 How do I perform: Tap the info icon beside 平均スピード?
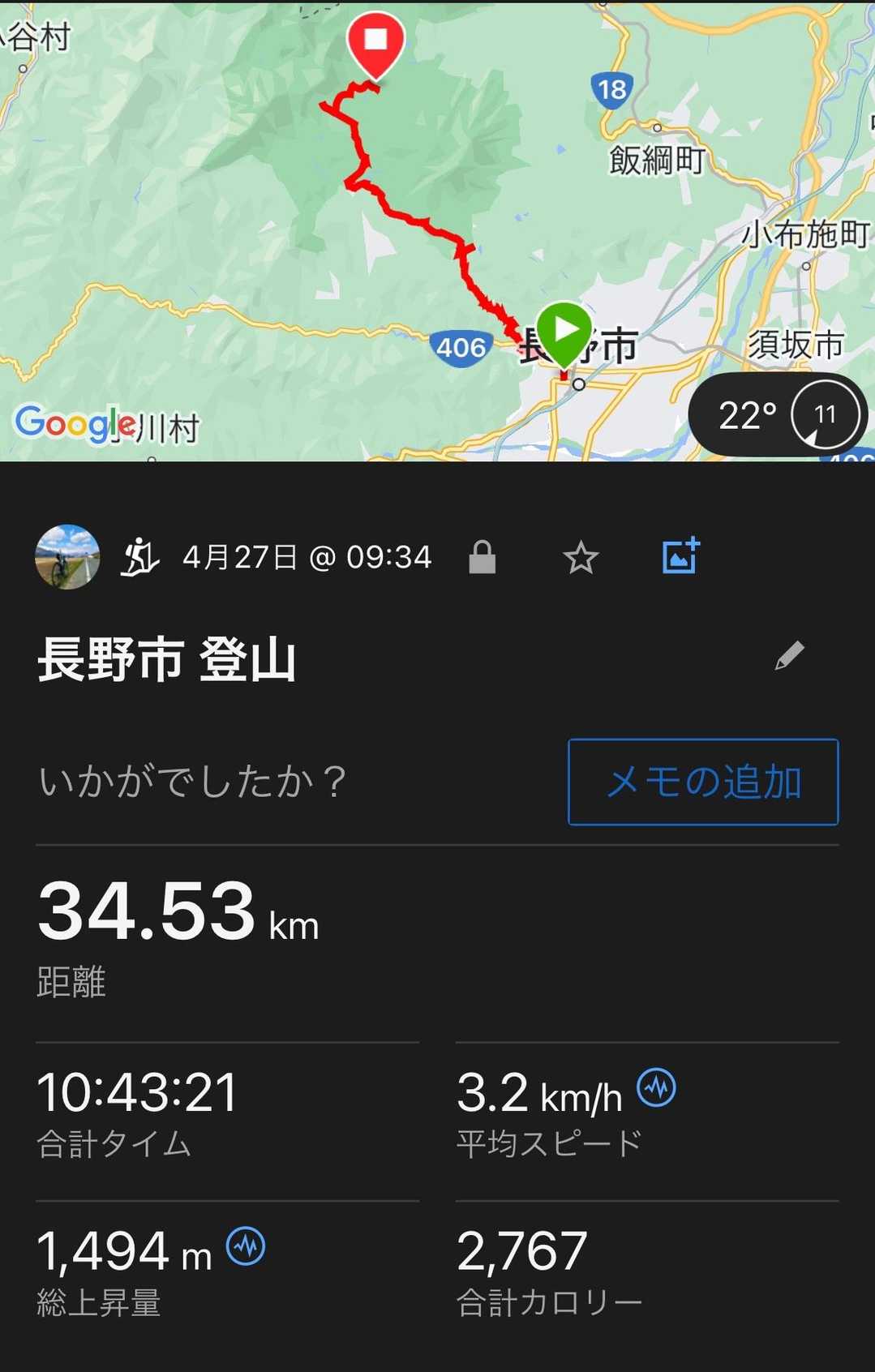[656, 1088]
